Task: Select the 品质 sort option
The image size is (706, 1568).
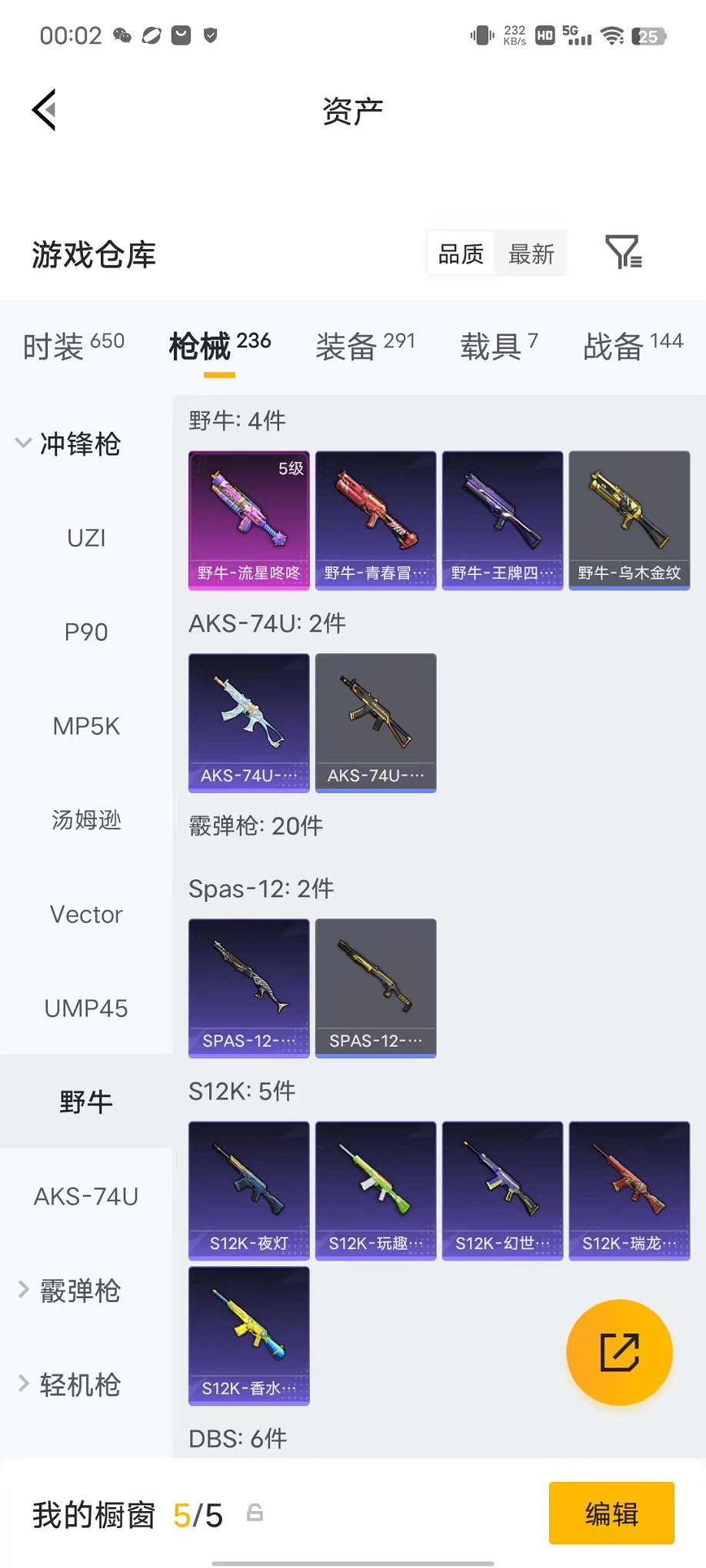Action: pyautogui.click(x=461, y=254)
